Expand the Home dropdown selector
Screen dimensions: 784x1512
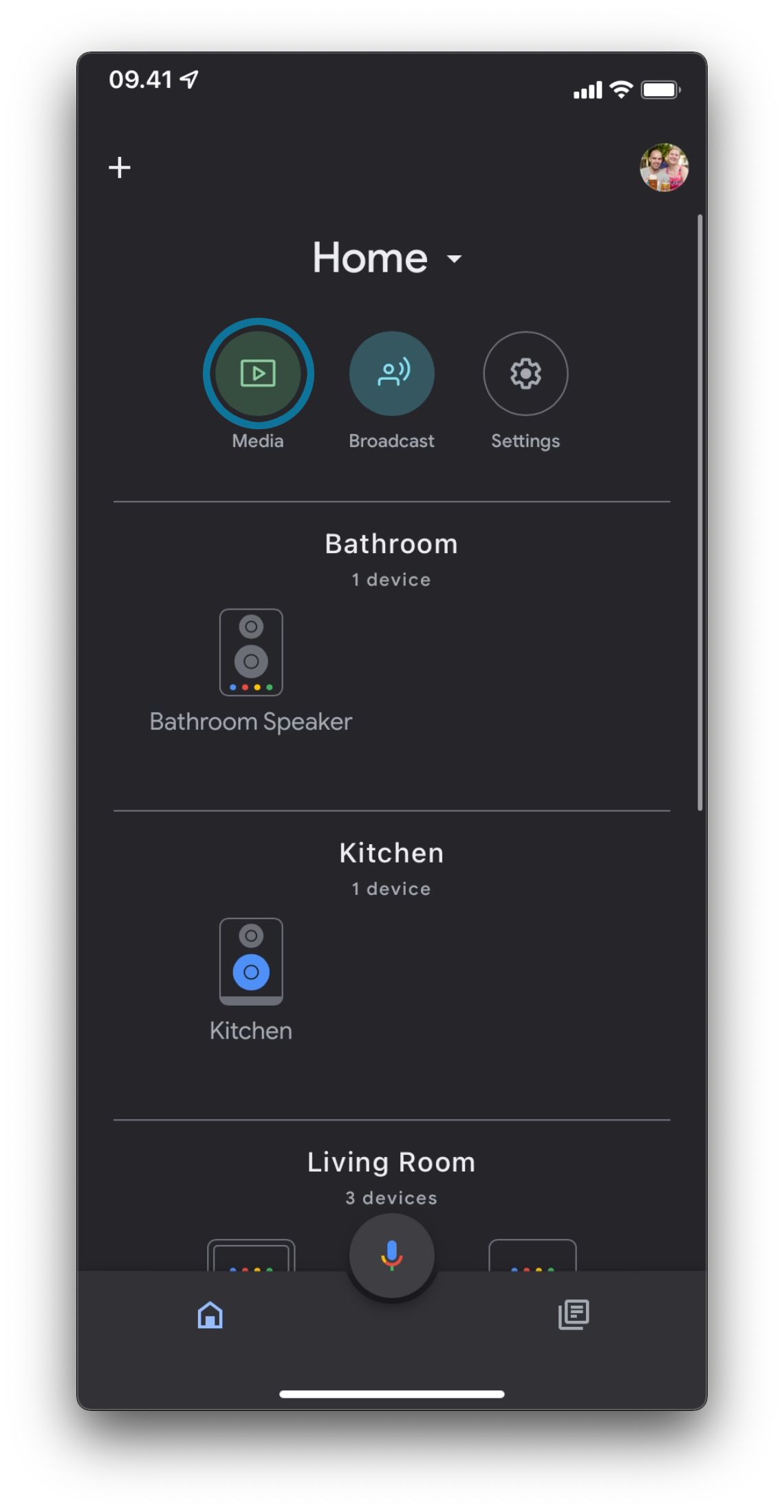(x=388, y=258)
